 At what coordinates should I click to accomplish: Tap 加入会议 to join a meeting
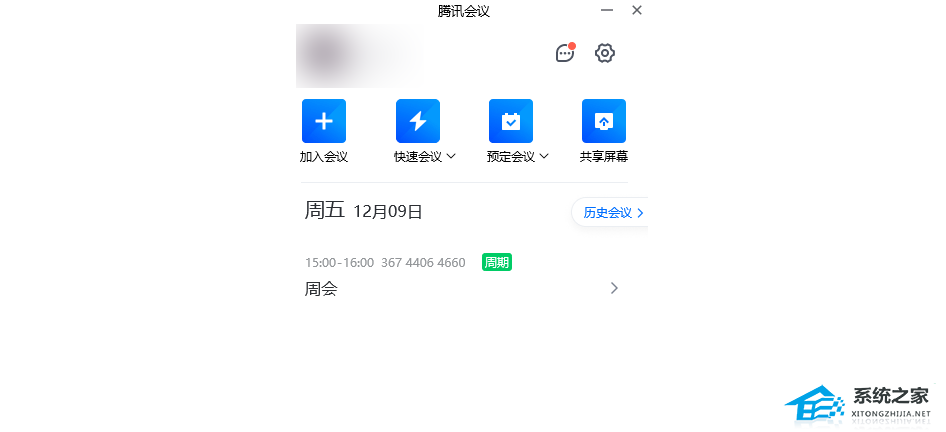tap(323, 122)
